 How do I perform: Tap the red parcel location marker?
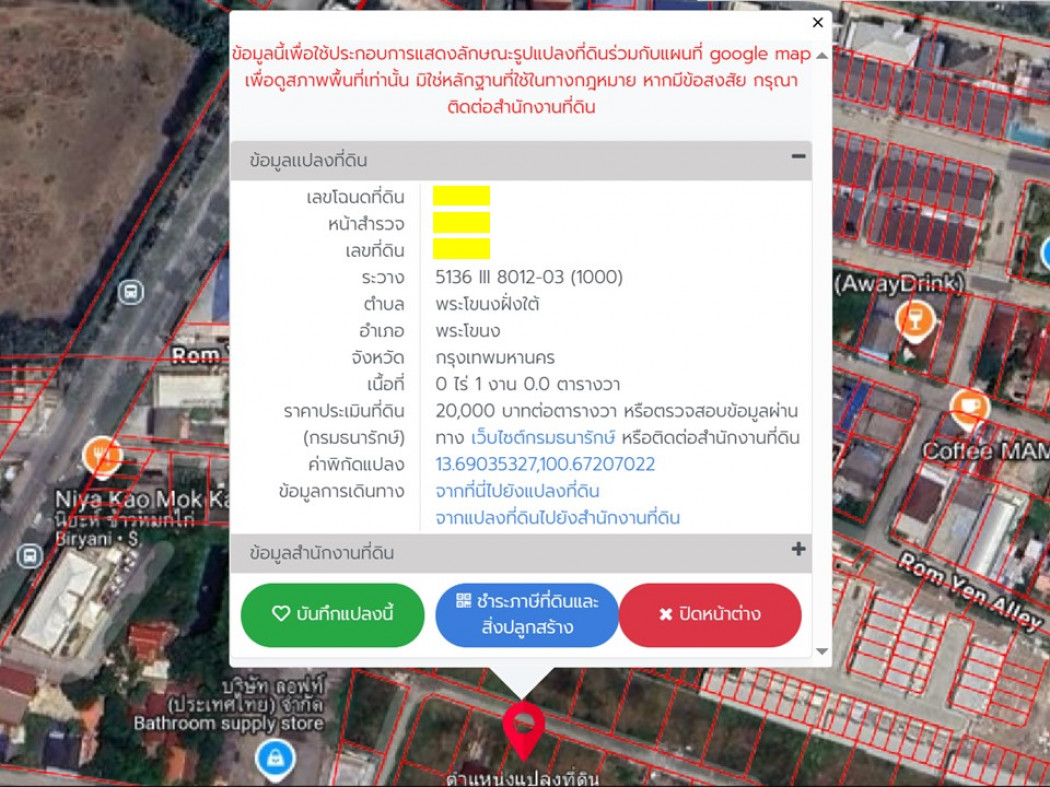(x=522, y=728)
